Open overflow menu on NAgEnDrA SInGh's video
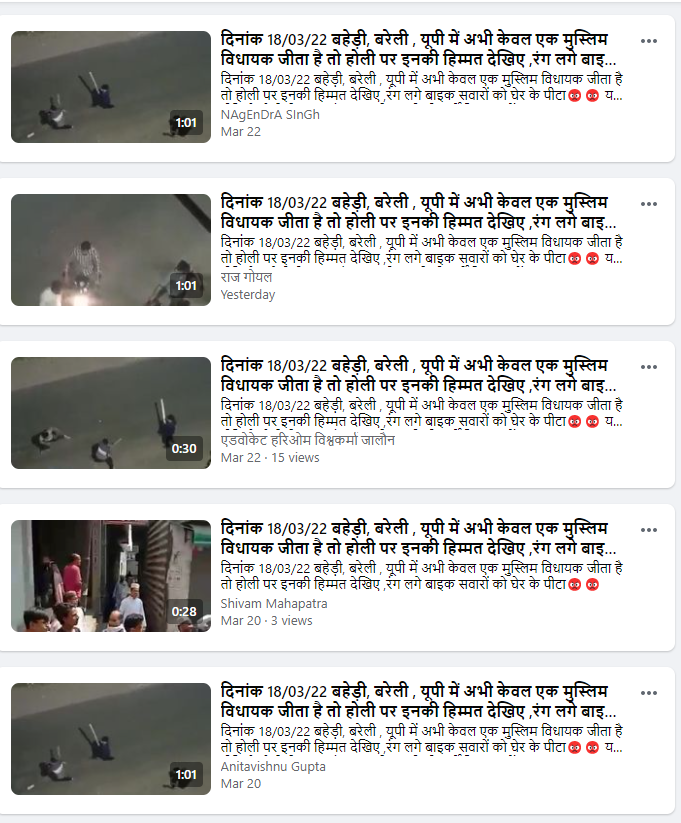Viewport: 681px width, 823px height. coord(649,41)
